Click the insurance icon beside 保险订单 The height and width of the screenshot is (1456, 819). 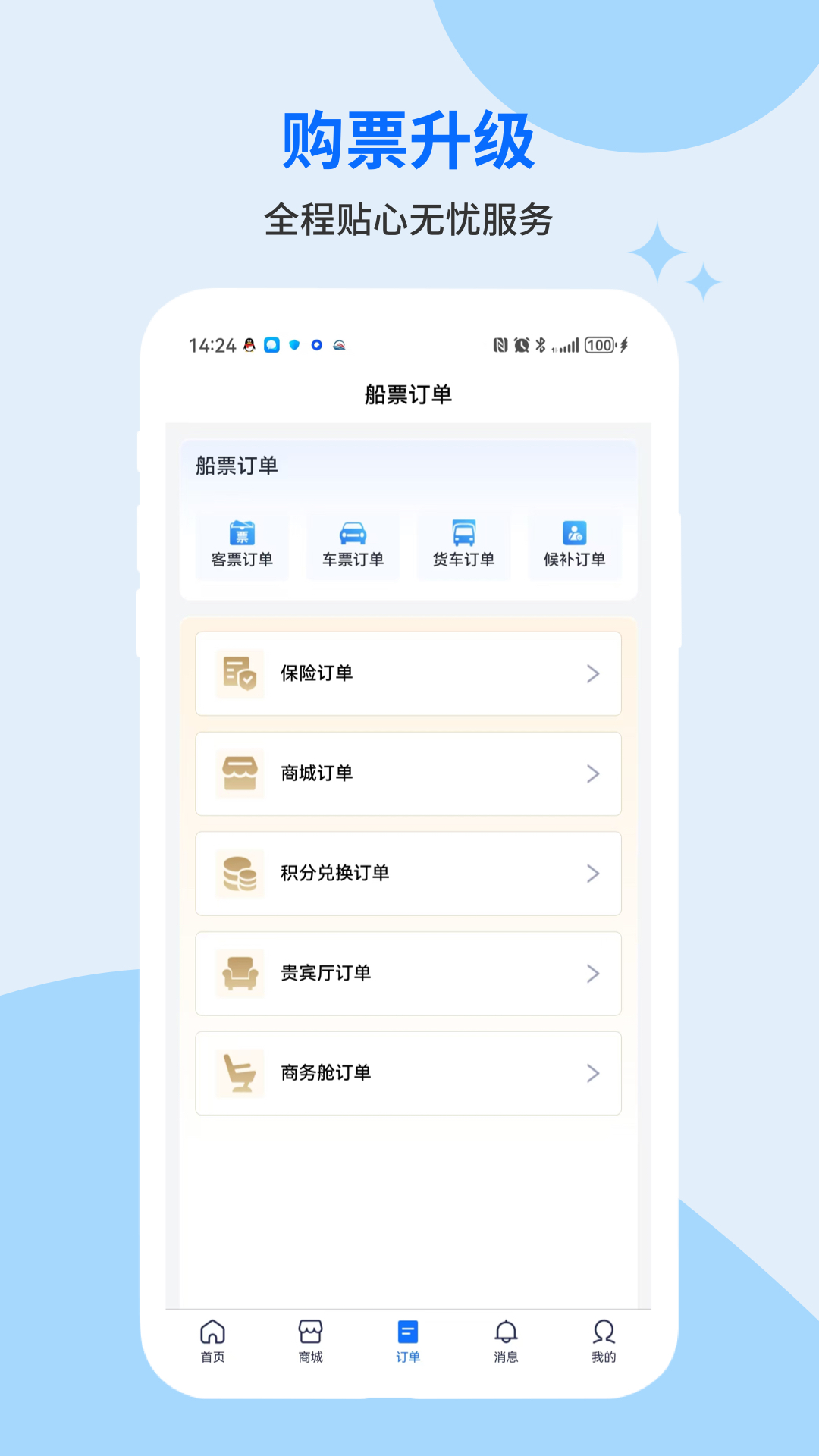click(240, 673)
